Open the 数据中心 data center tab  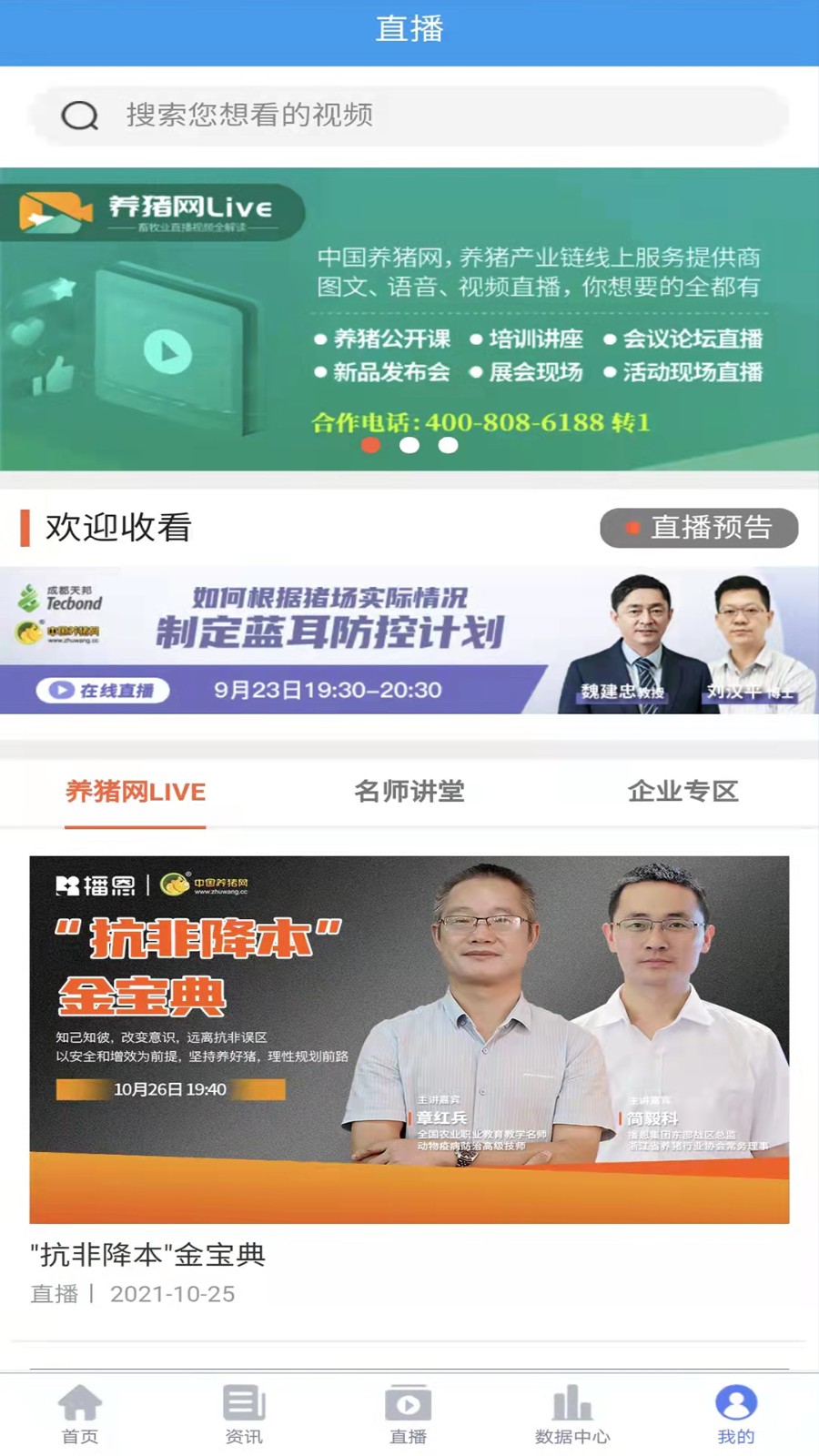(x=572, y=1414)
